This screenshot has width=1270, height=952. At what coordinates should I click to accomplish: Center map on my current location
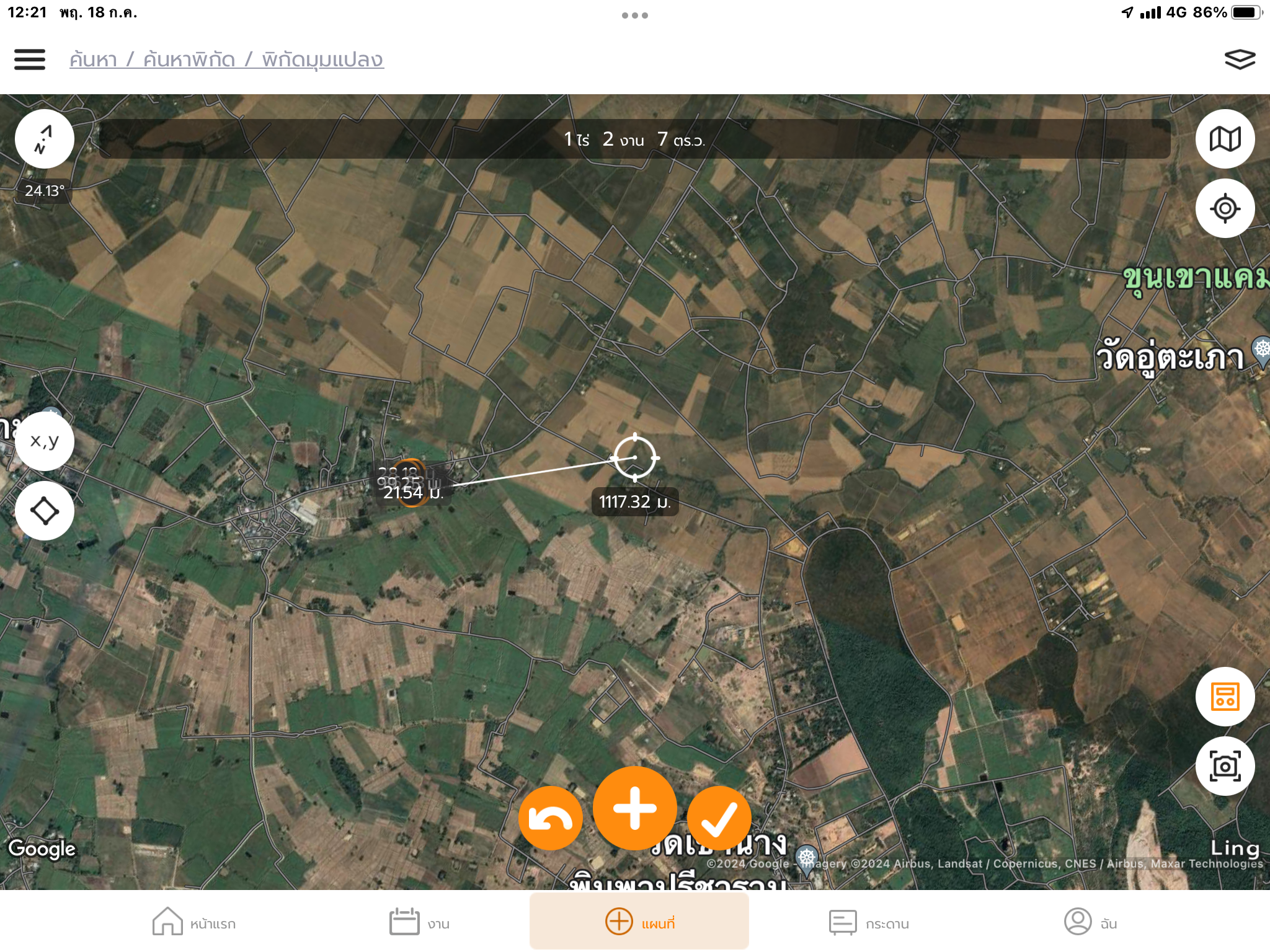[x=1225, y=208]
